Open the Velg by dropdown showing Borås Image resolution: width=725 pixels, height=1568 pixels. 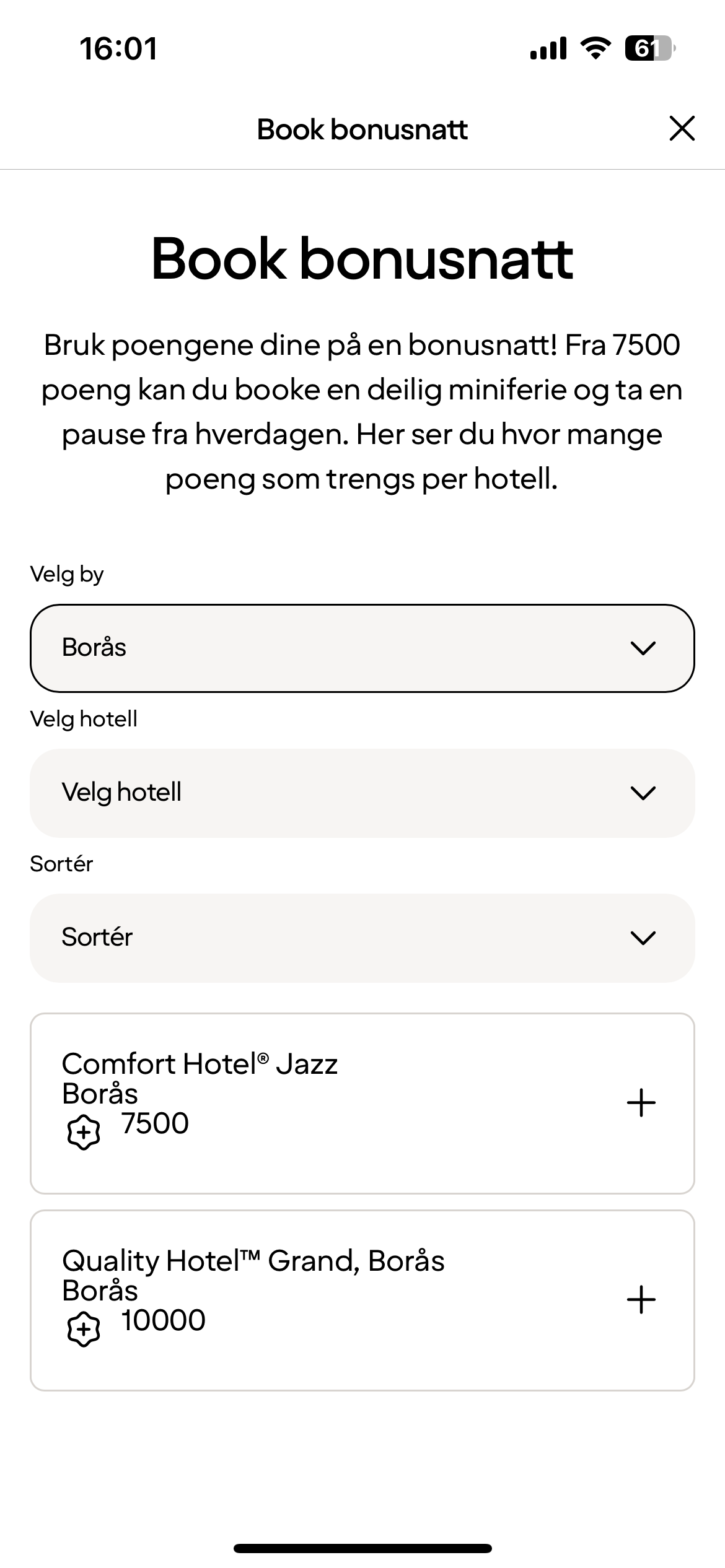click(x=362, y=648)
